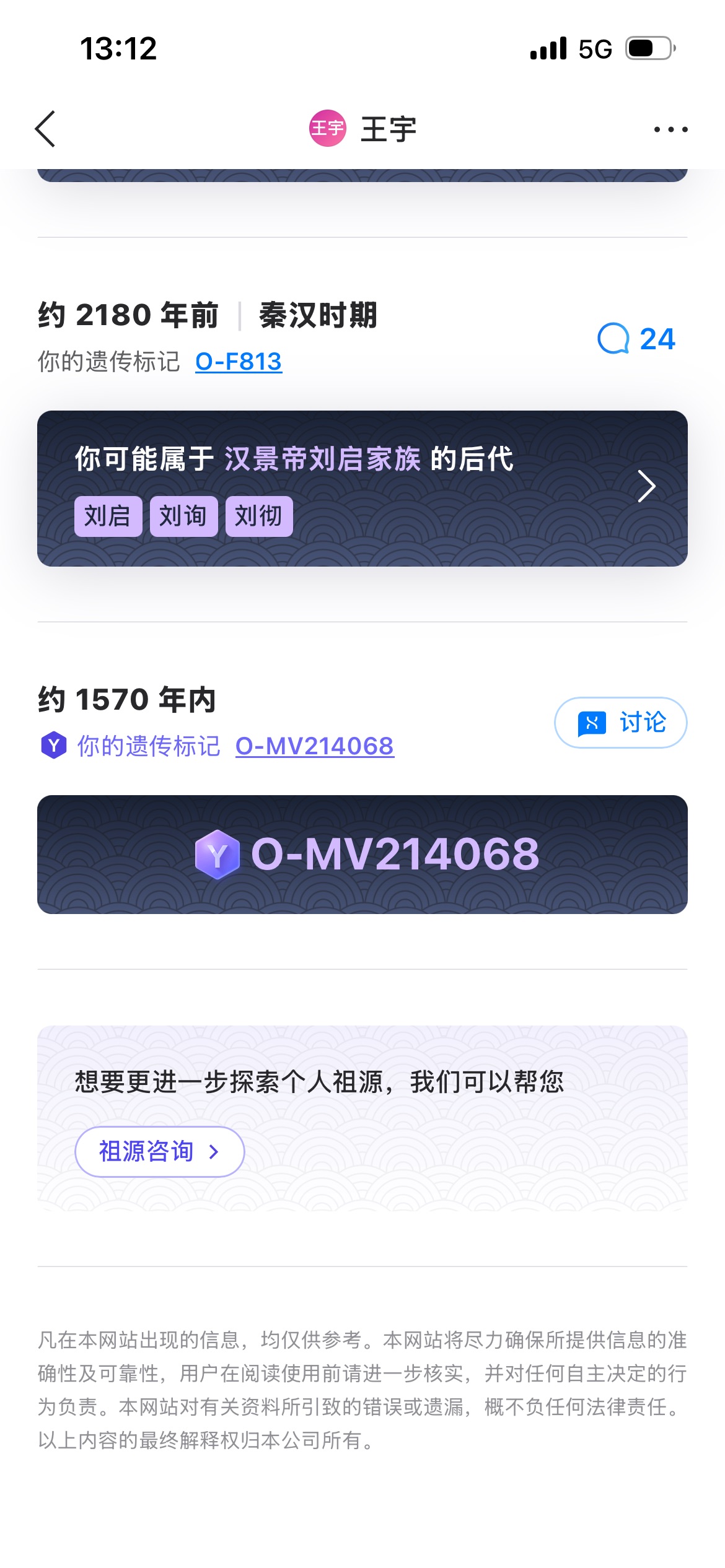
Task: Open the underlined O-MV214068 marker link
Action: (314, 746)
